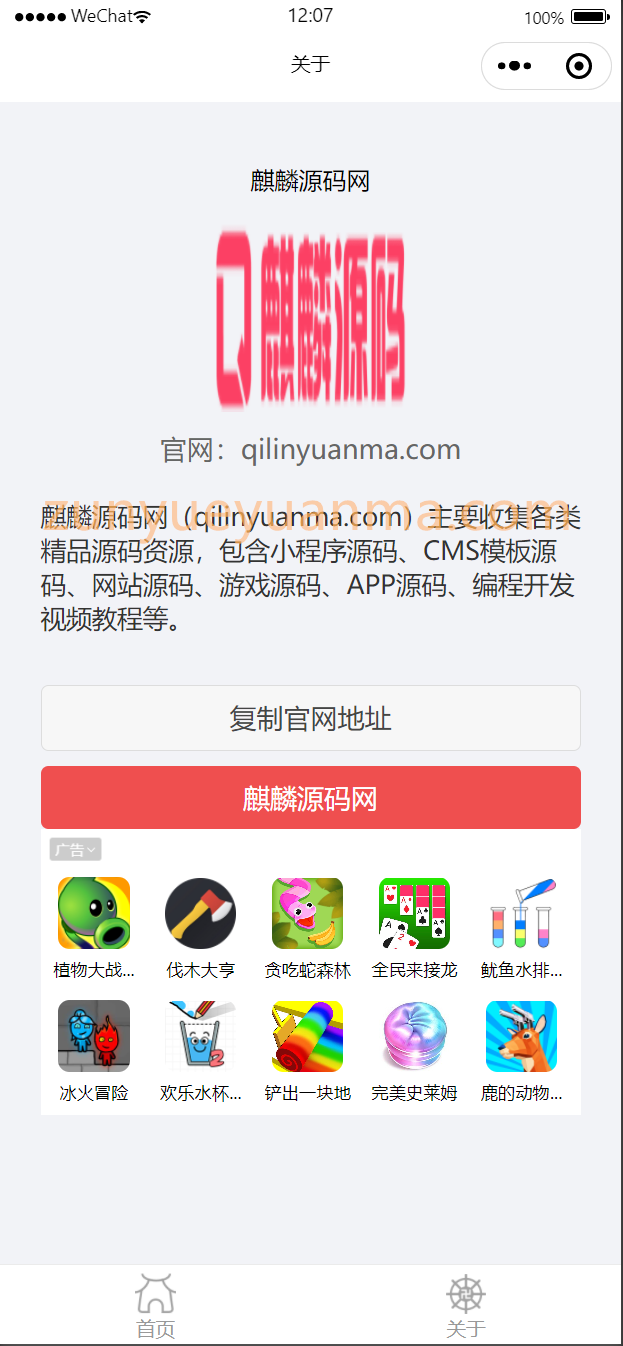
Task: Open the mini program more-options menu
Action: [514, 66]
